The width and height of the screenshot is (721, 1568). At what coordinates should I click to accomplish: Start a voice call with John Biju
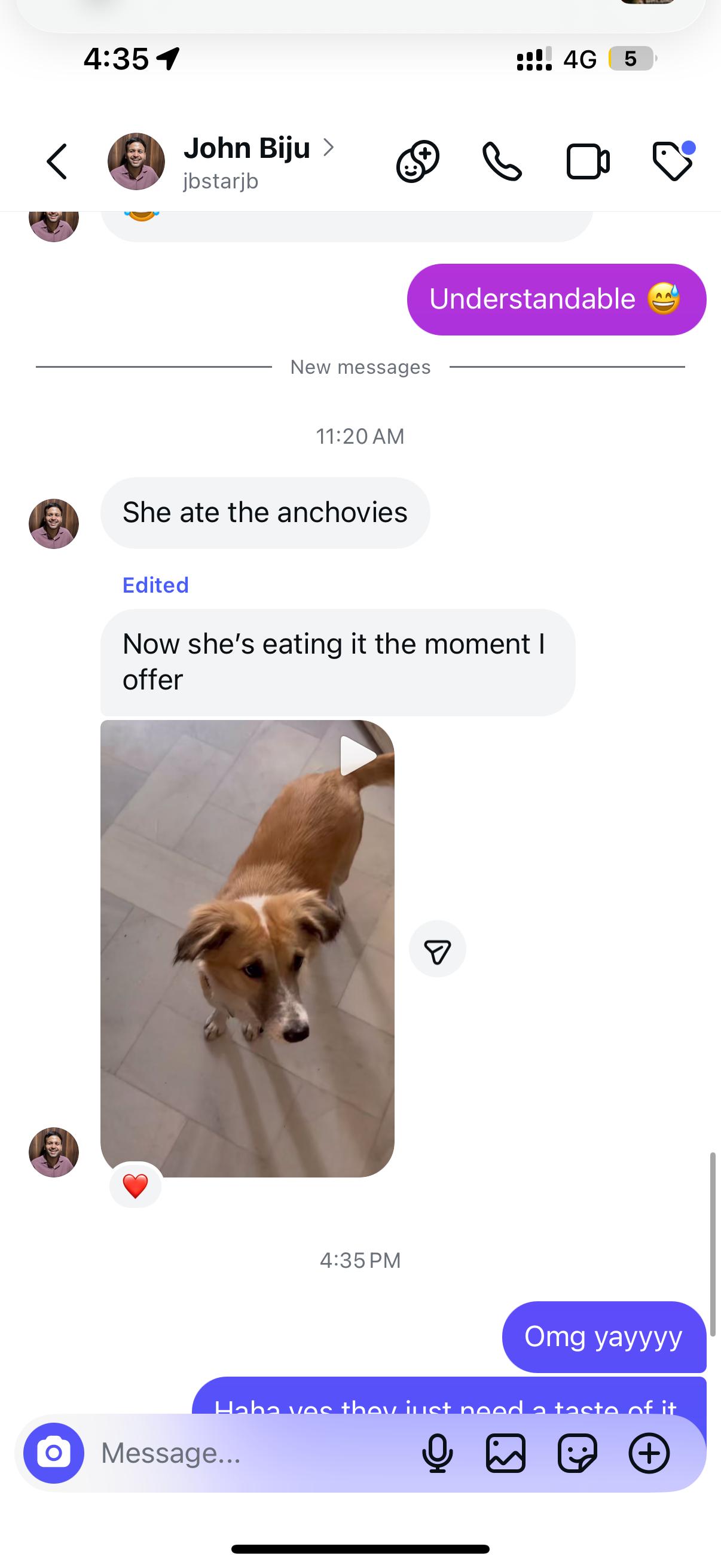pyautogui.click(x=502, y=162)
